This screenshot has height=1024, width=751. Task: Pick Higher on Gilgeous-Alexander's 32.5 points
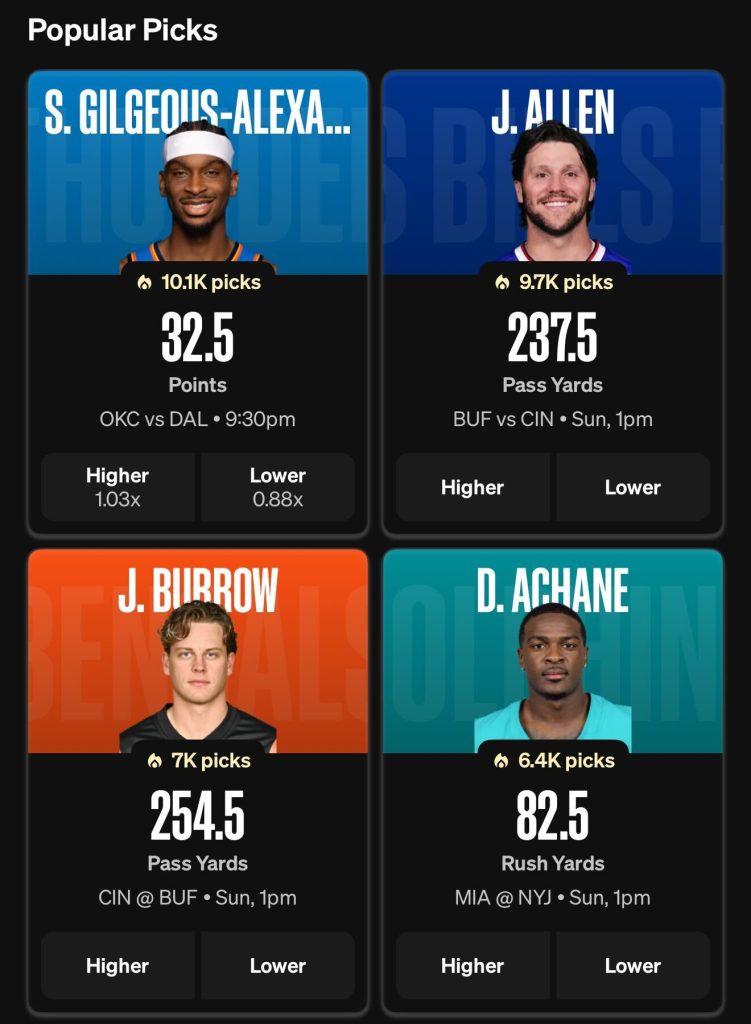[118, 487]
